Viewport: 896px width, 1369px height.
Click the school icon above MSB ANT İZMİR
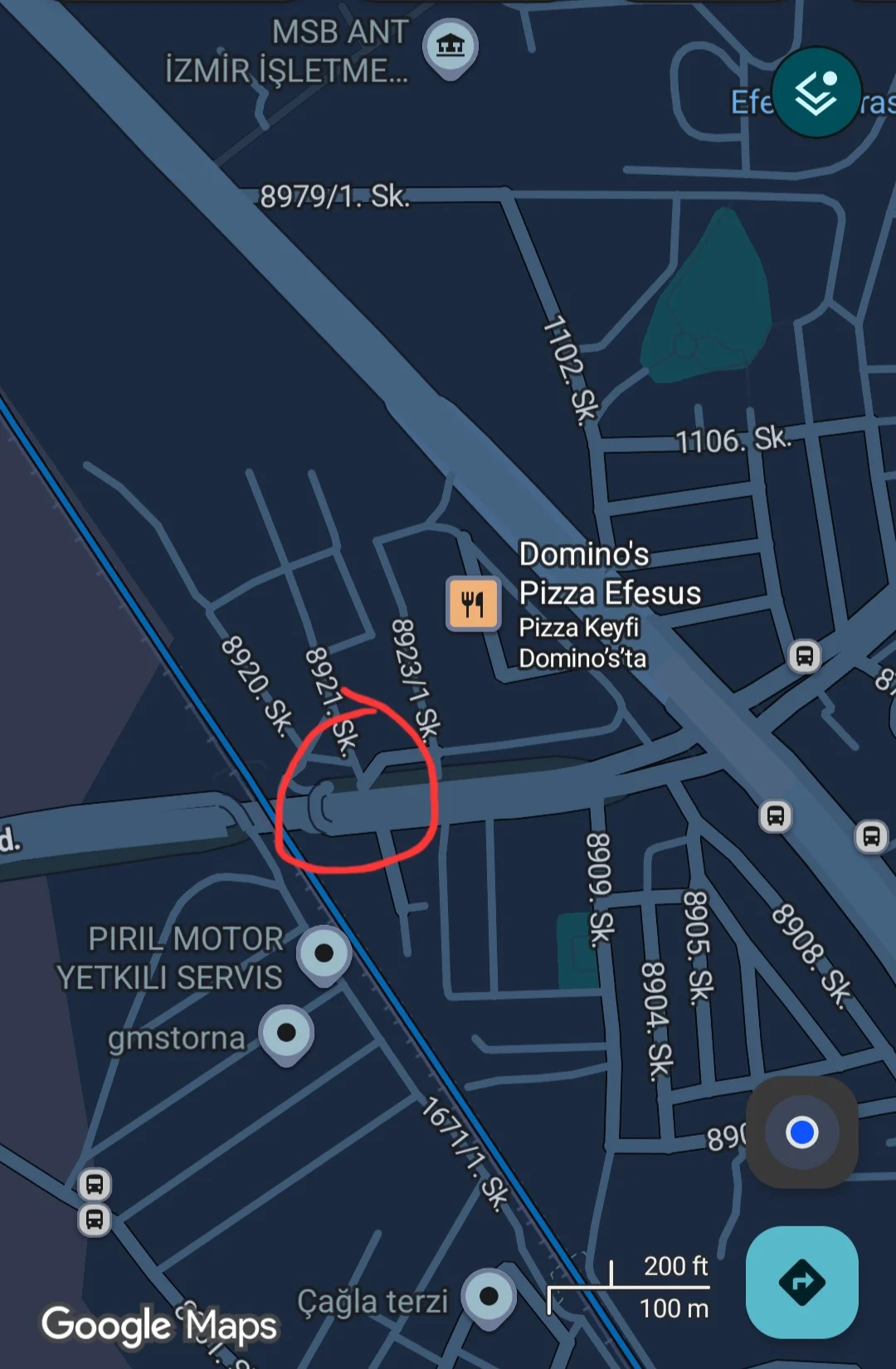(450, 47)
